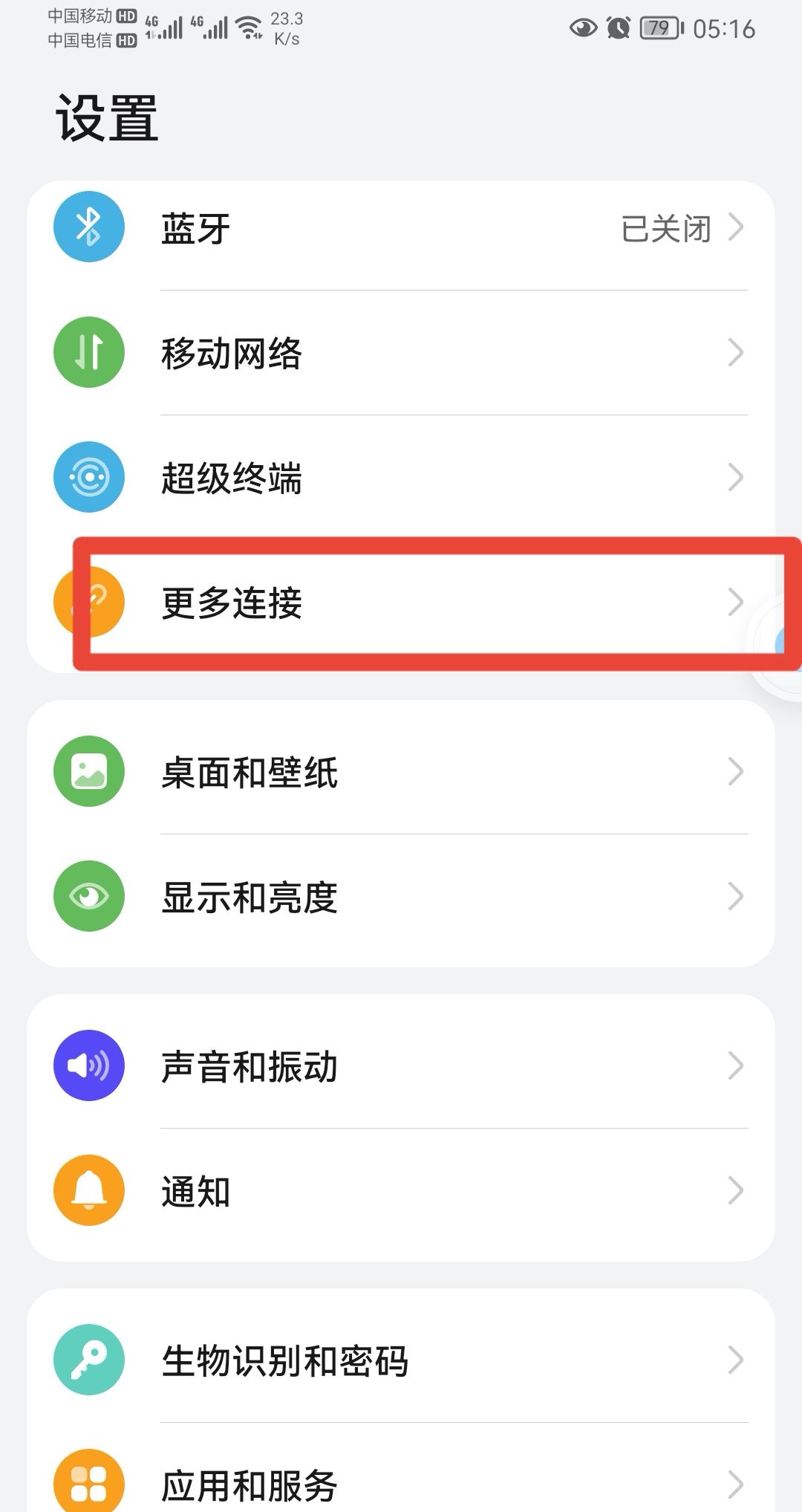Expand the 蓝牙 row via its chevron
802x1512 pixels.
pos(735,227)
